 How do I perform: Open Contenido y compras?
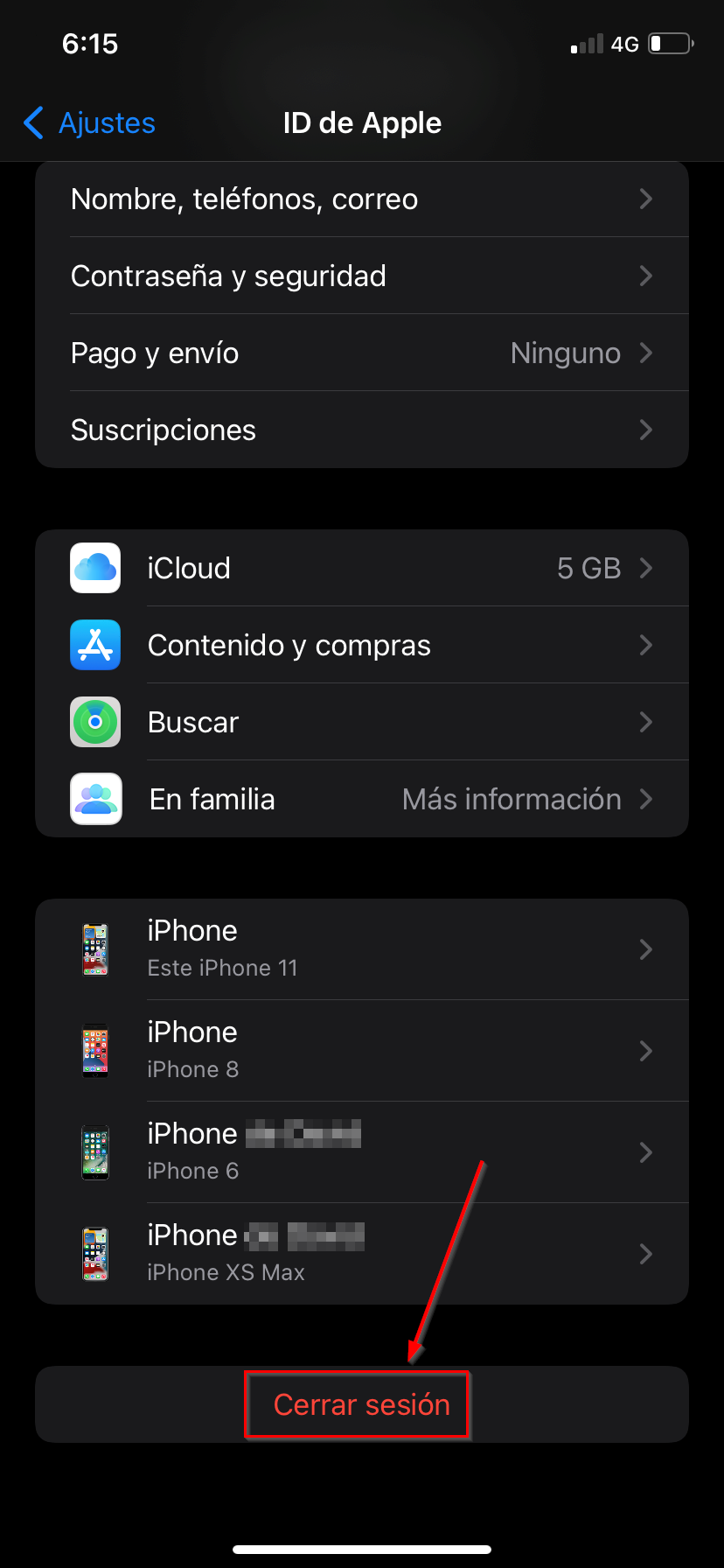click(x=362, y=646)
